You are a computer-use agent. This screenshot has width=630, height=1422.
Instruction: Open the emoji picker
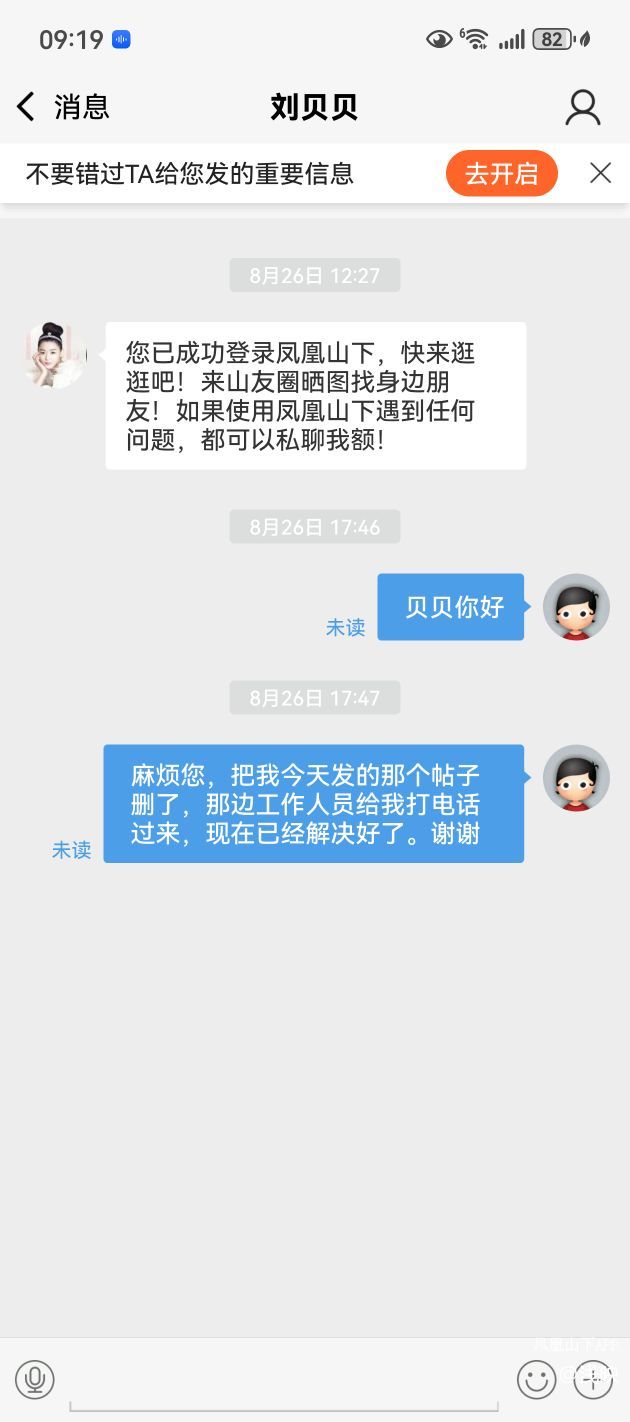click(536, 1380)
